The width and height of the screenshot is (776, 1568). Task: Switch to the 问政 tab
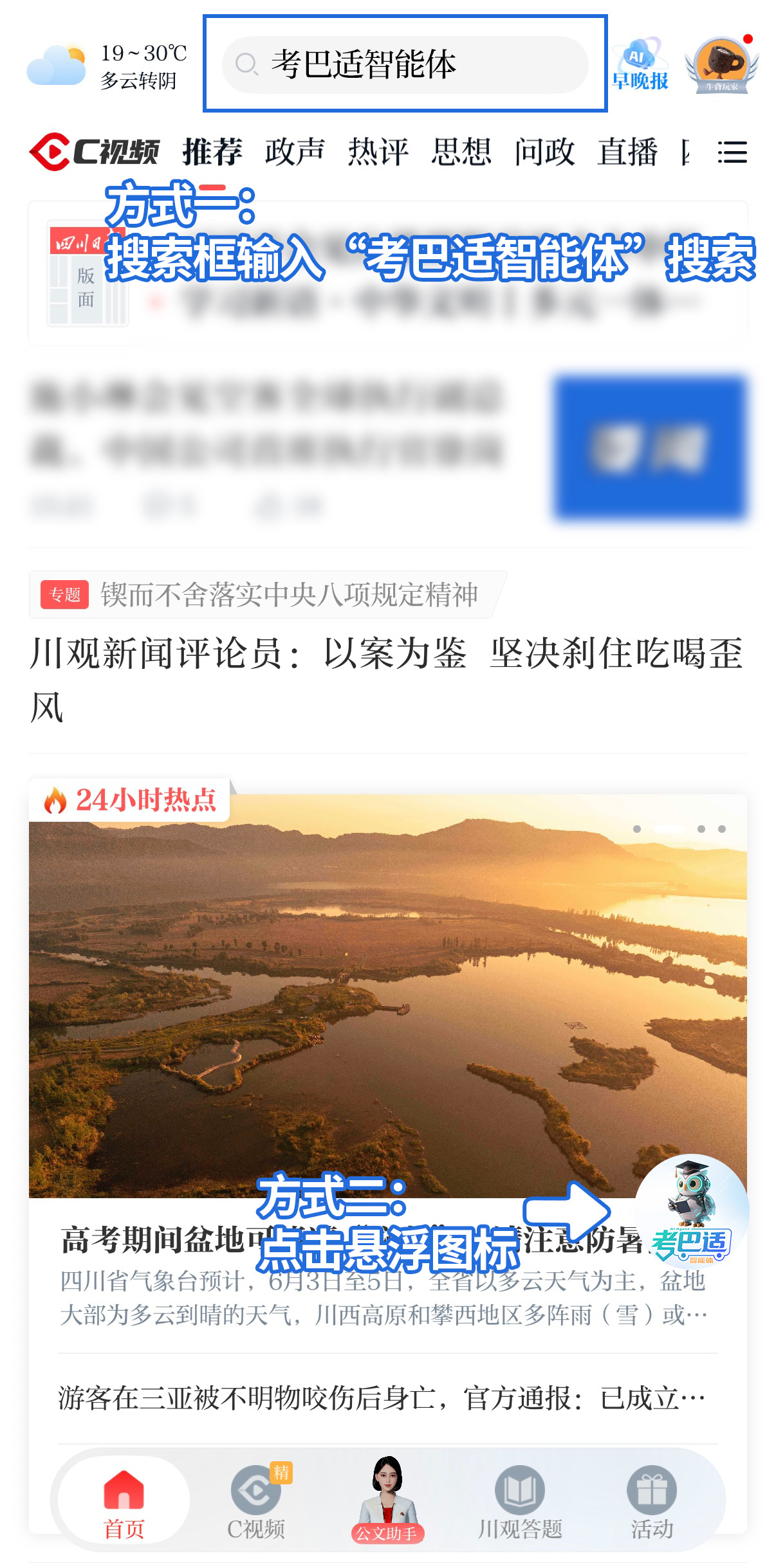coord(544,152)
